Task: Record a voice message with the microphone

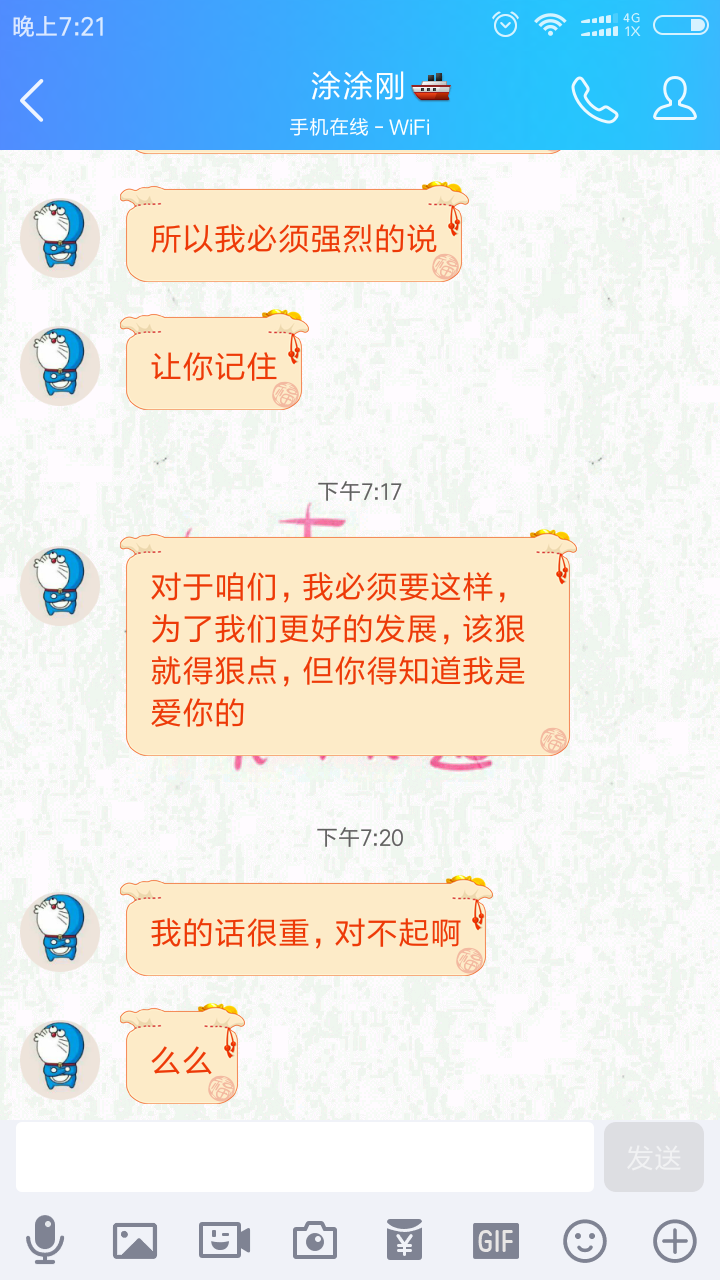Action: point(45,1241)
